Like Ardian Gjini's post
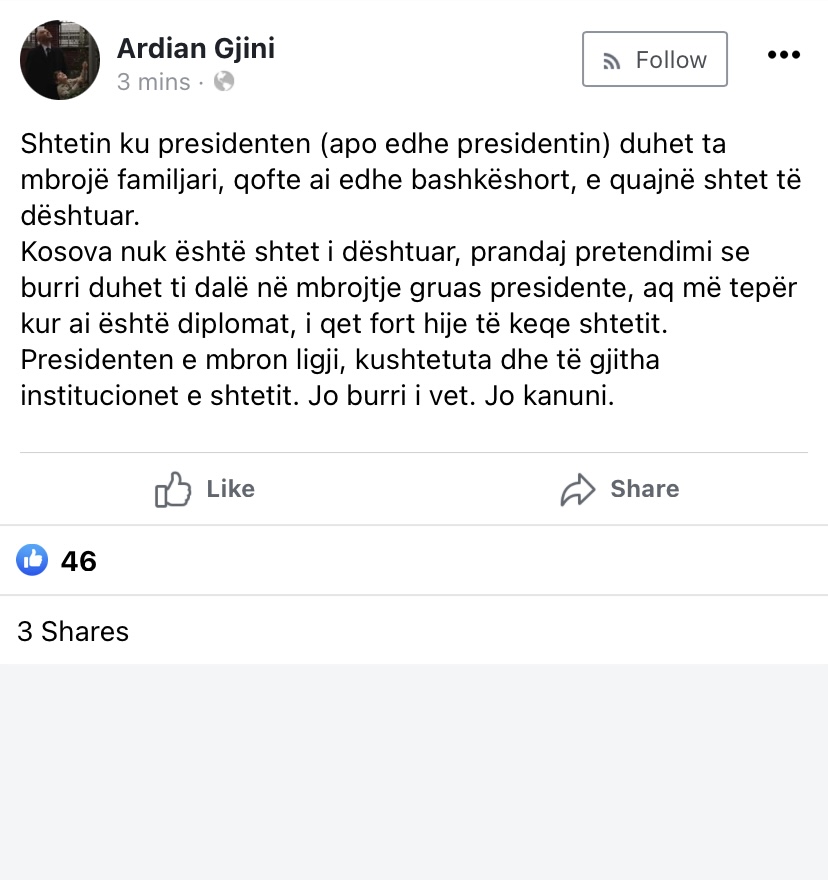The height and width of the screenshot is (880, 828). (x=206, y=489)
